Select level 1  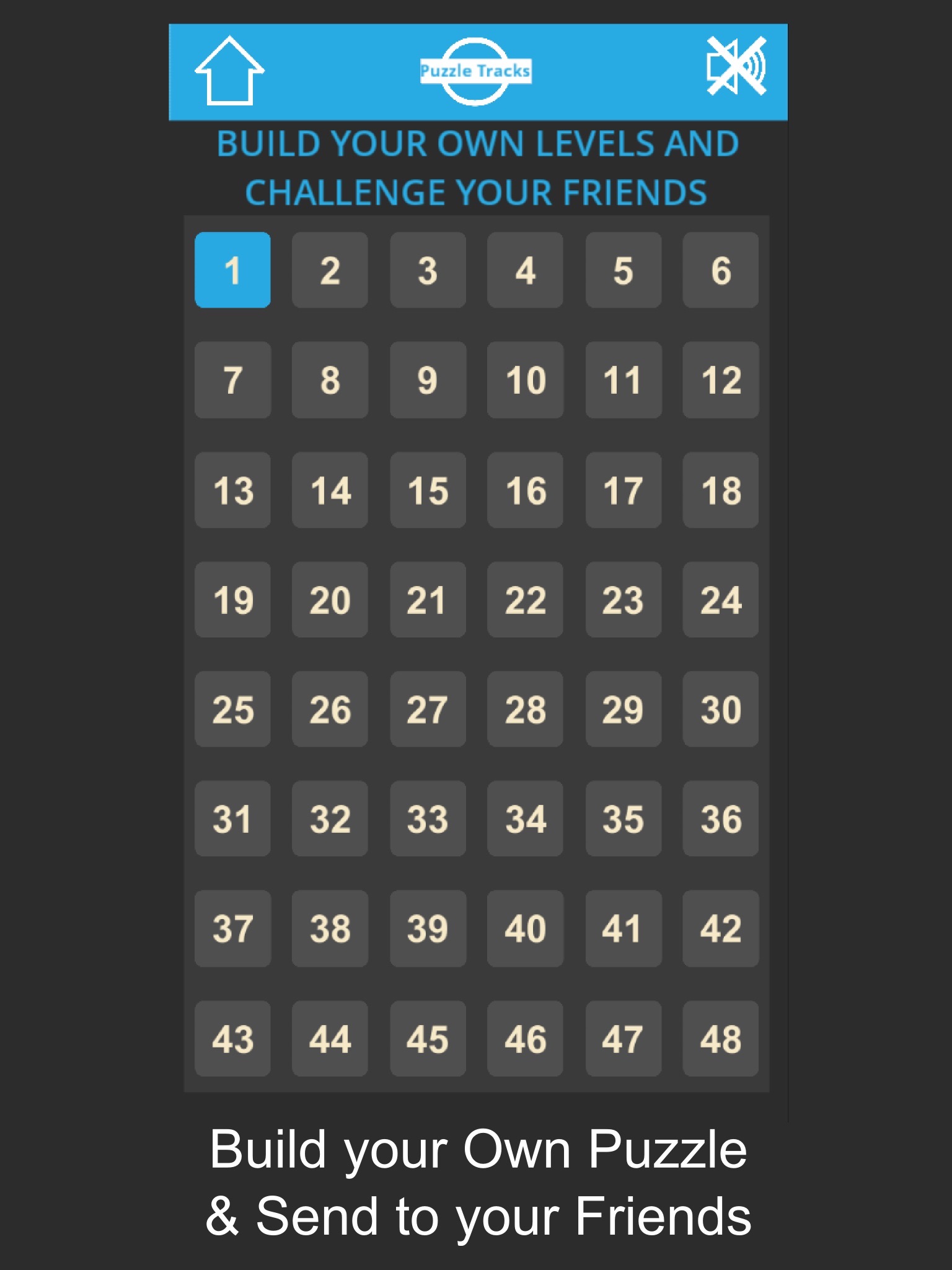(232, 270)
